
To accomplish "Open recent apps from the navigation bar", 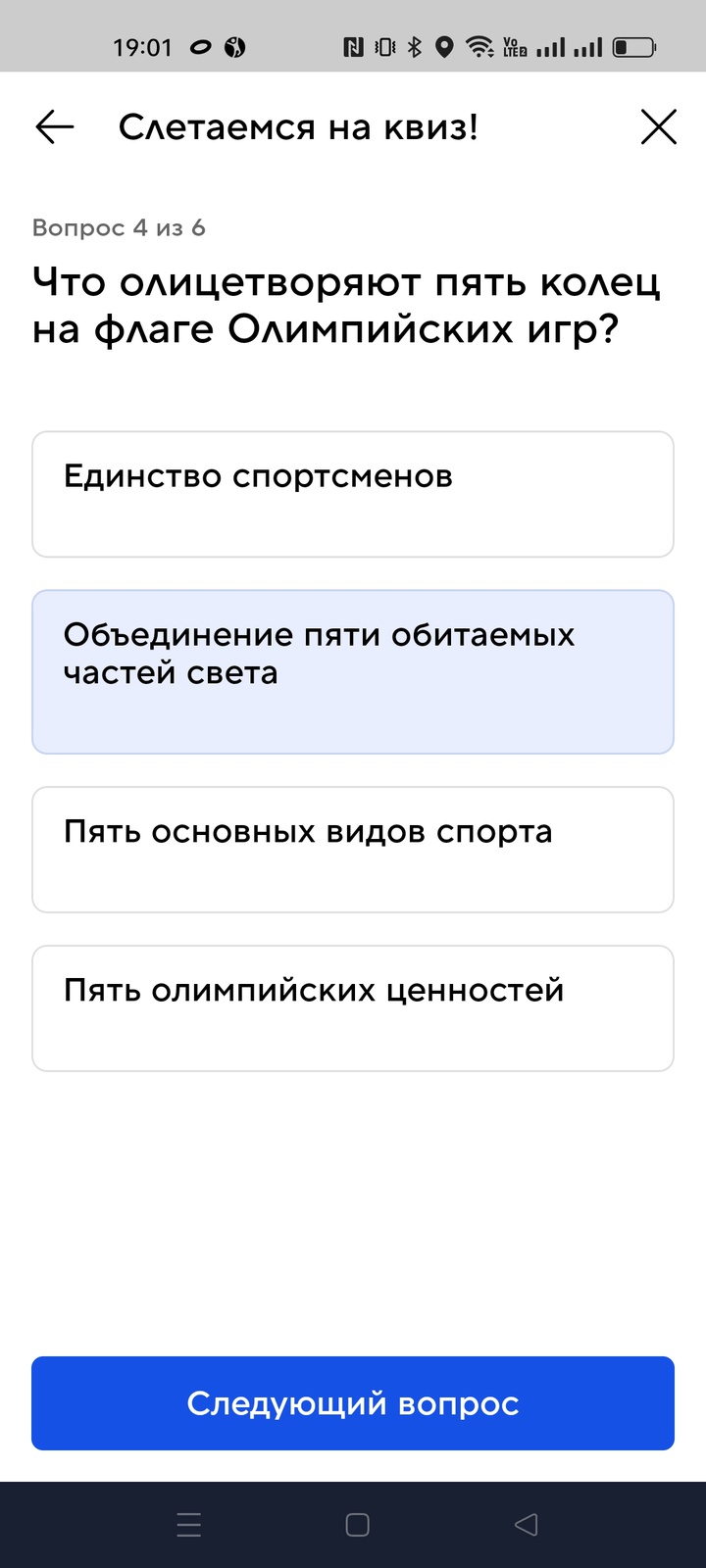I will point(188,1524).
